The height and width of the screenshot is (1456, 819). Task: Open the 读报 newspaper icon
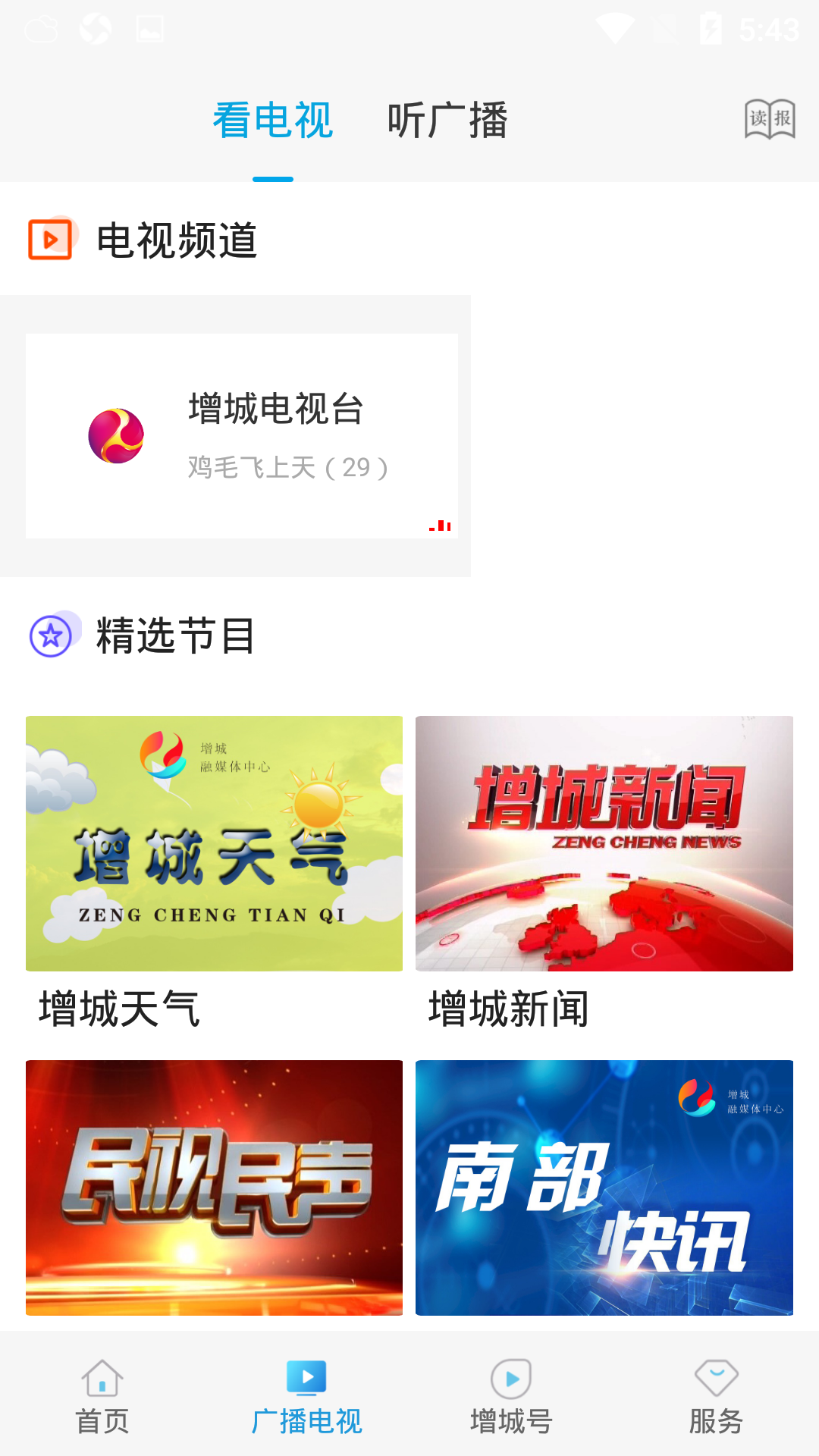[770, 119]
